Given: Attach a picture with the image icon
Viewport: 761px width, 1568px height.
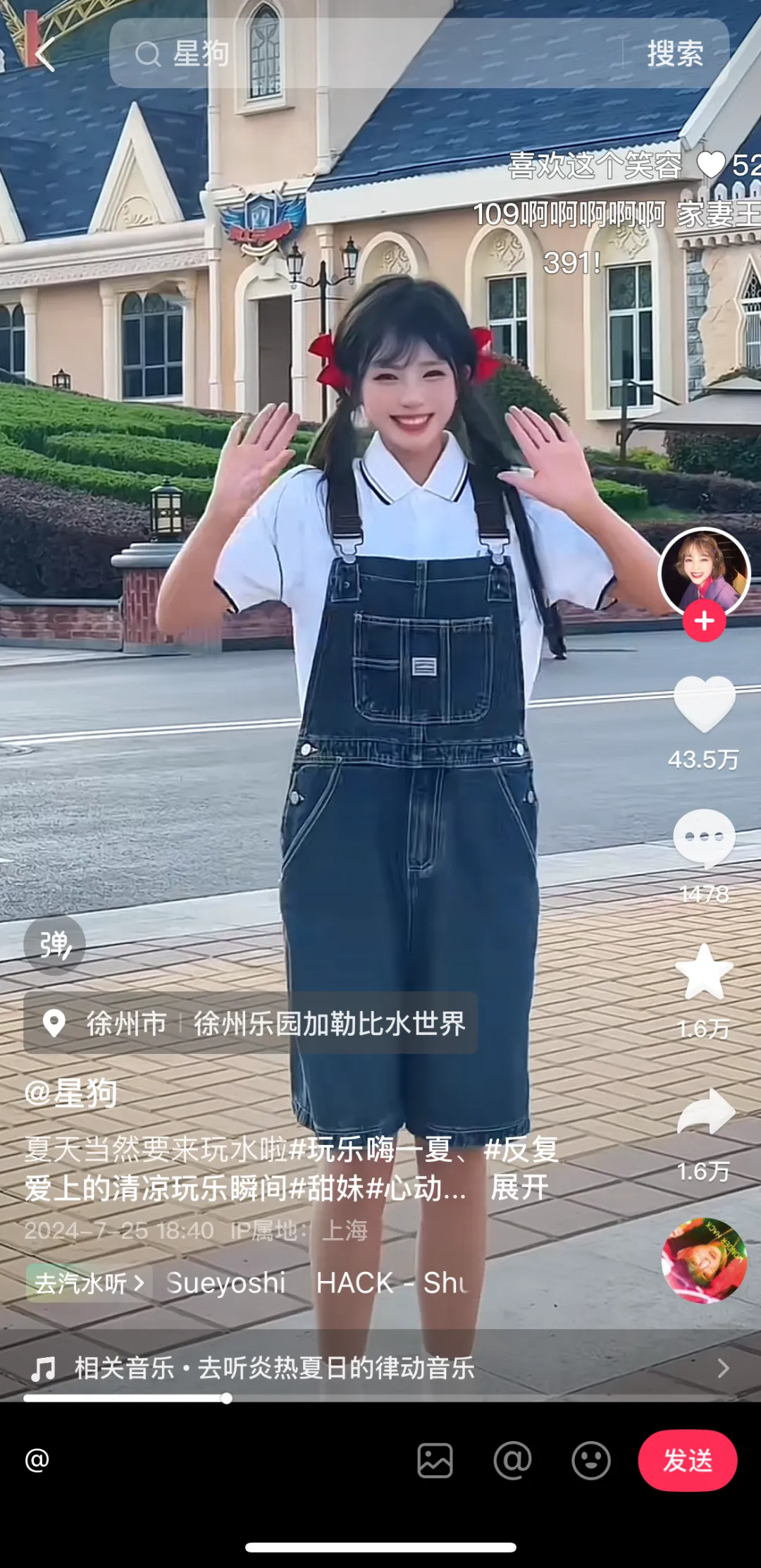Looking at the screenshot, I should click(435, 1460).
